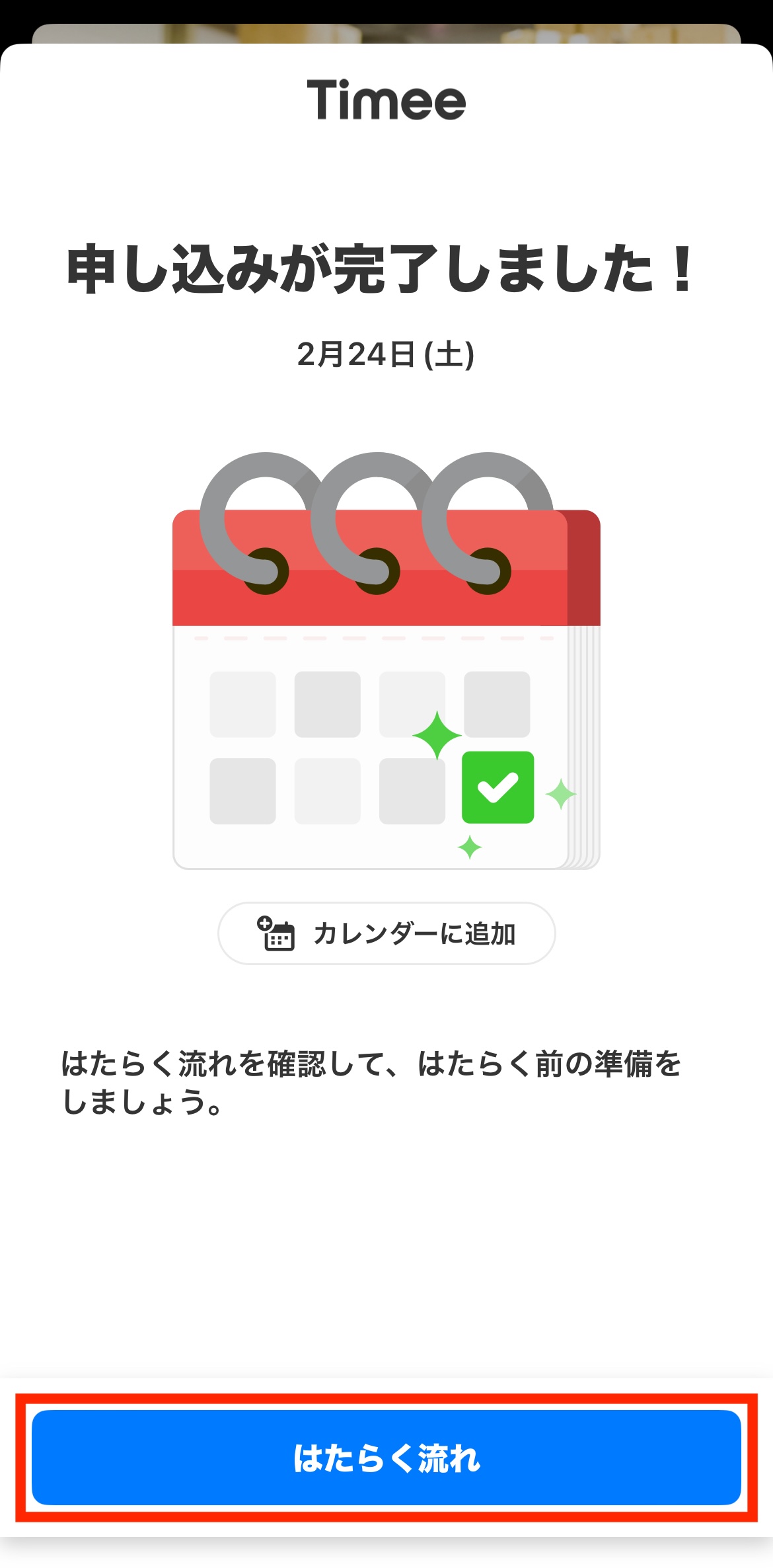Open はたらく流れ via the blue button
The width and height of the screenshot is (773, 1568).
pos(386,1458)
